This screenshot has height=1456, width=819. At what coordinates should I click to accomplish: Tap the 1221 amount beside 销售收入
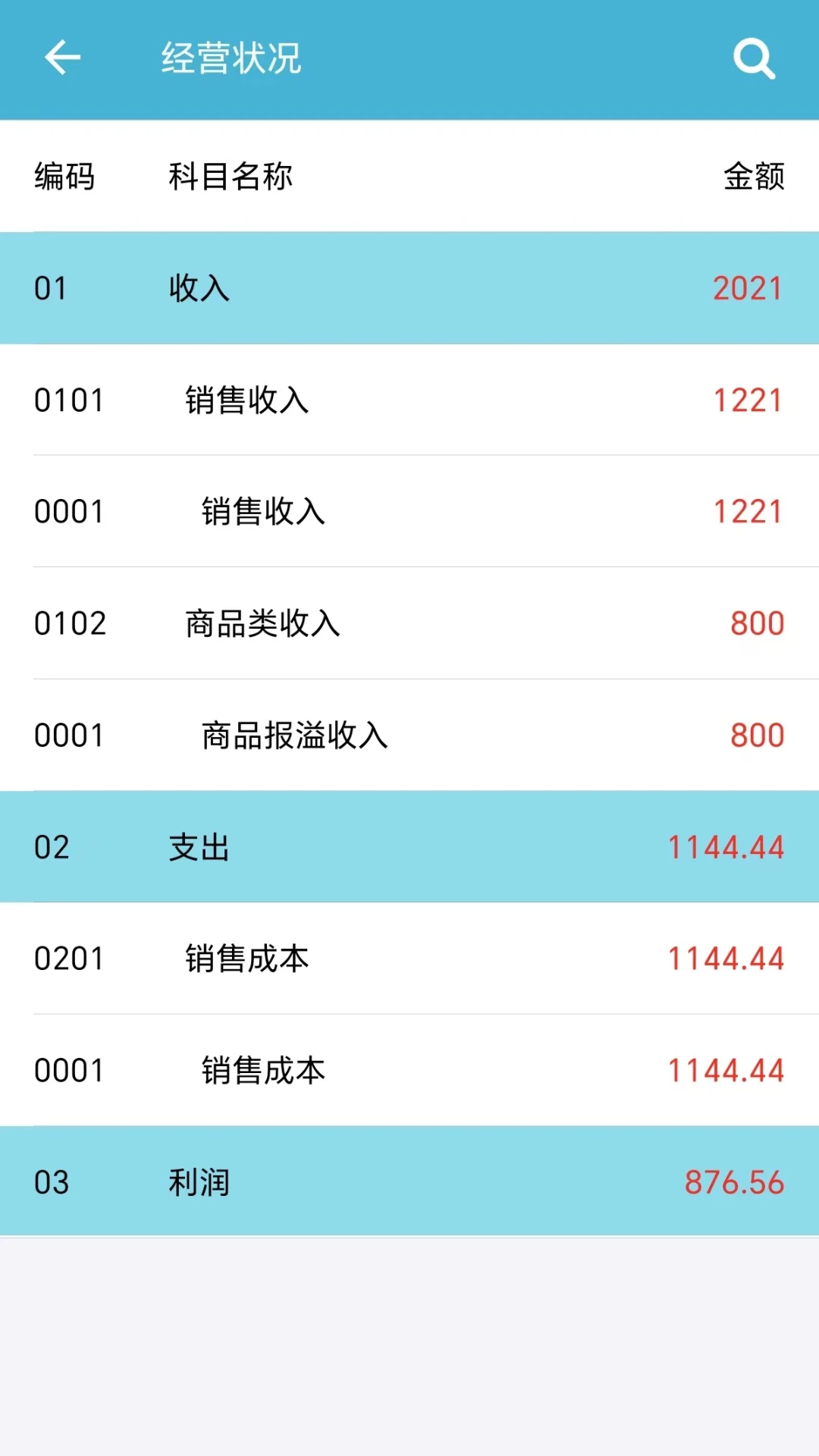coord(747,400)
